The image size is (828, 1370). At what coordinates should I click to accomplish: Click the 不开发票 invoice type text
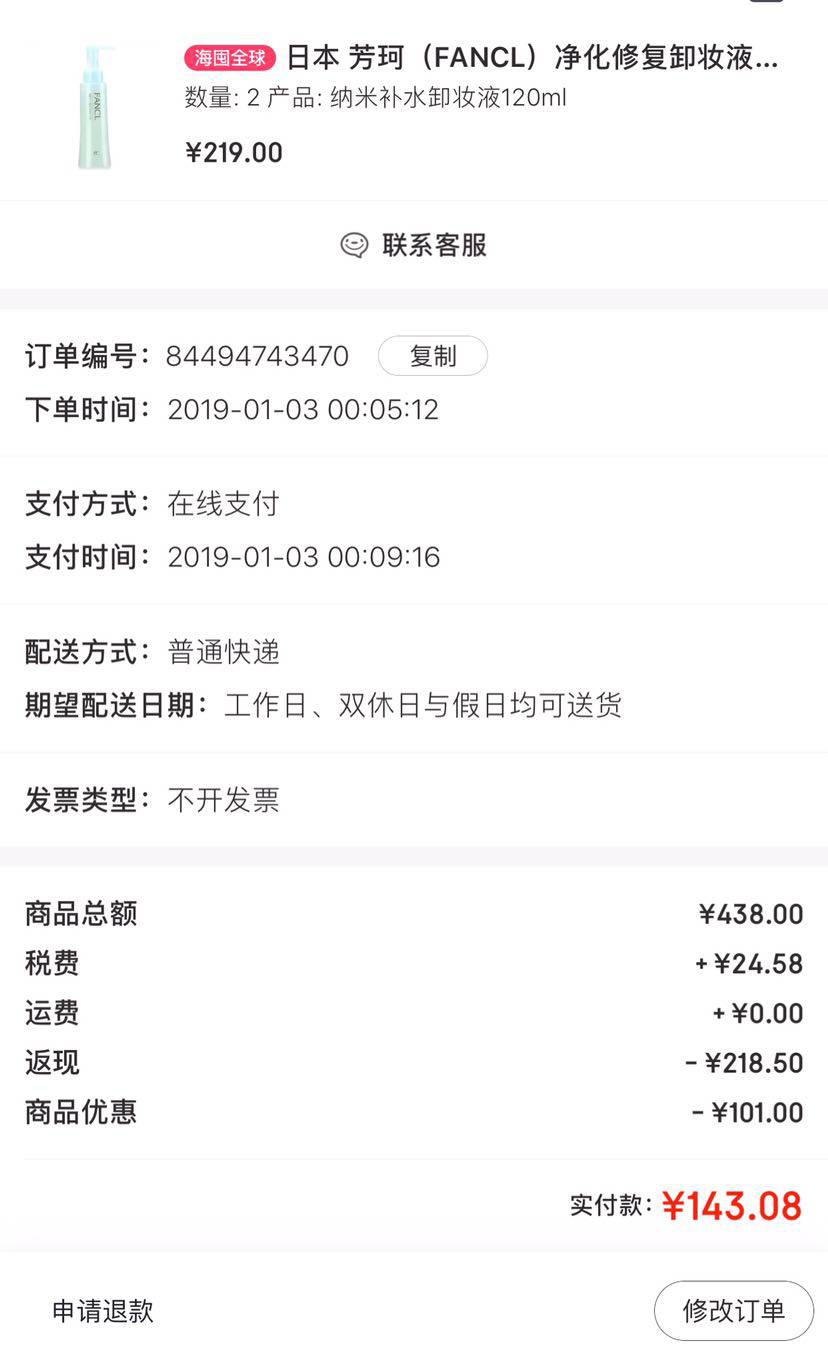(x=224, y=800)
